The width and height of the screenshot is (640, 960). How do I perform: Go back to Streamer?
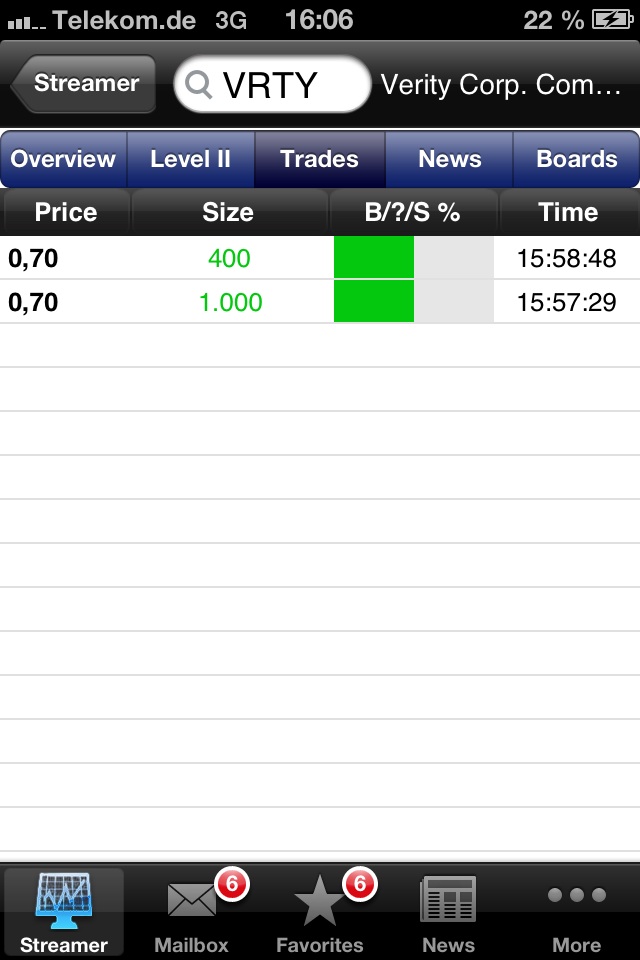tap(84, 83)
